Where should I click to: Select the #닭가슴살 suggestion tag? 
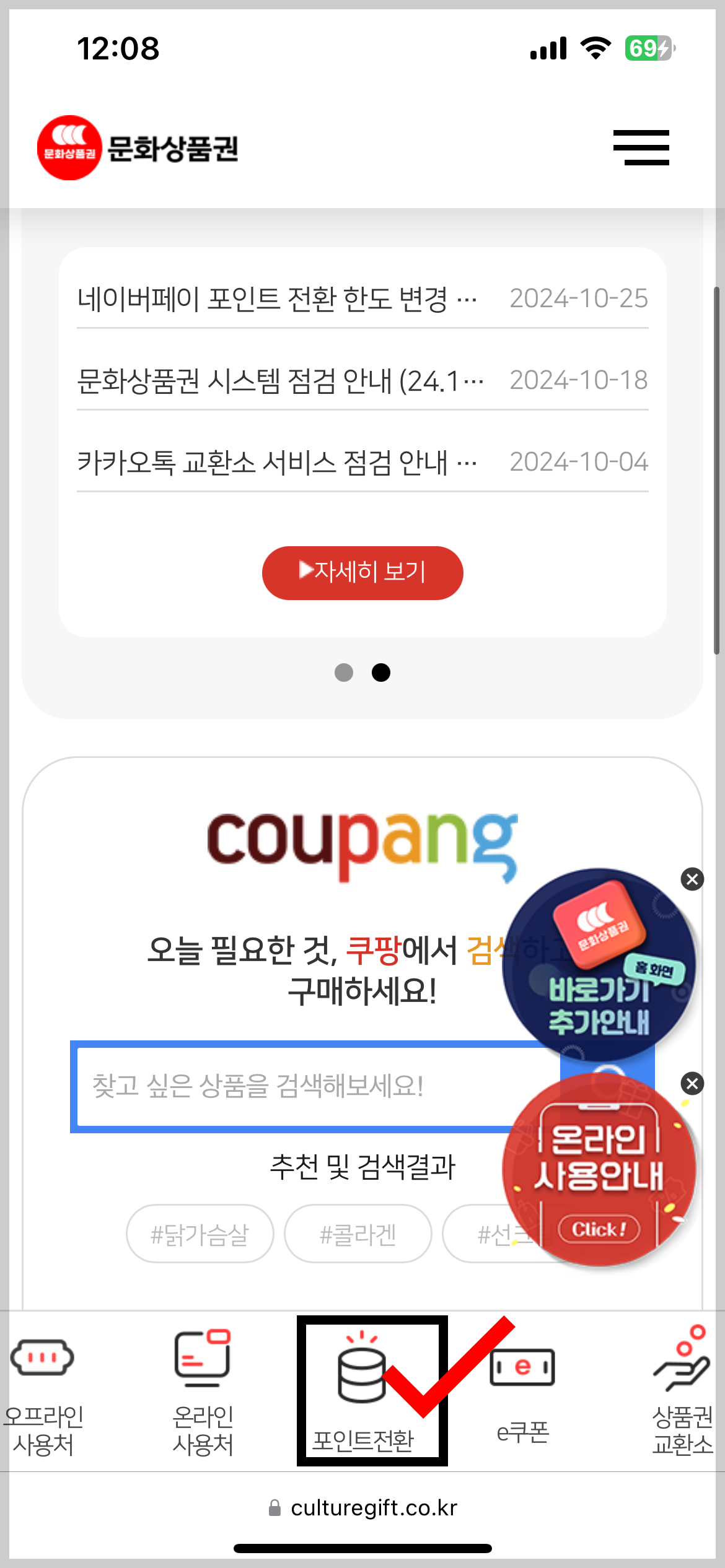pos(200,1233)
